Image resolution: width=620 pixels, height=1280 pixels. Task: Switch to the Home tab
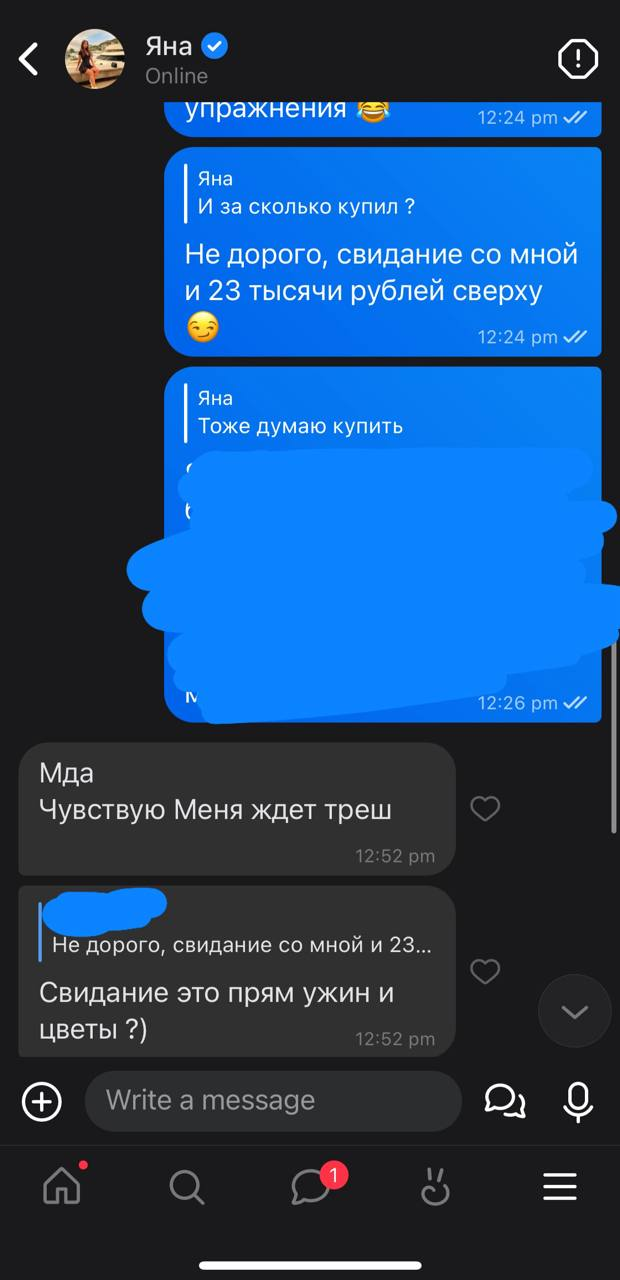pos(62,1185)
